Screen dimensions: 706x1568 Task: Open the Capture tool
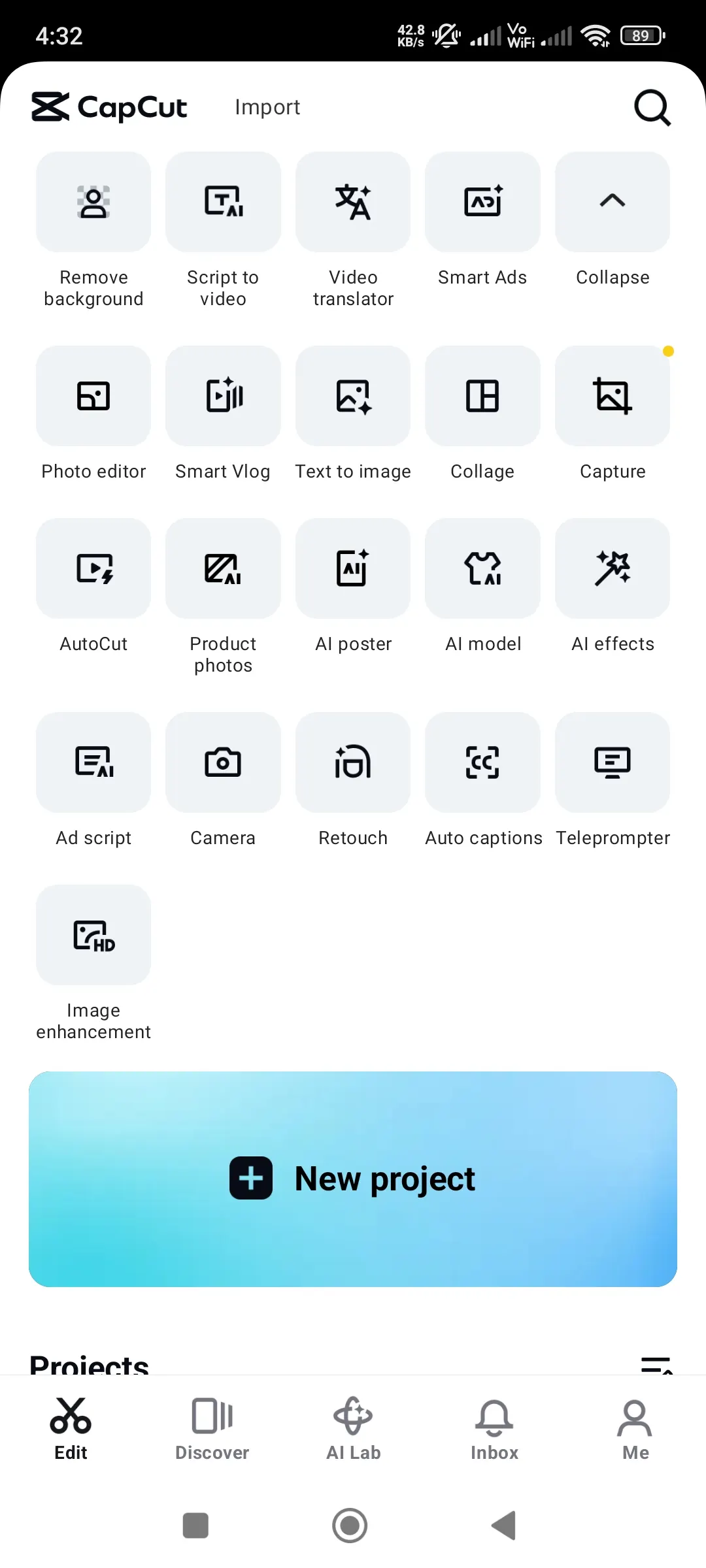613,396
